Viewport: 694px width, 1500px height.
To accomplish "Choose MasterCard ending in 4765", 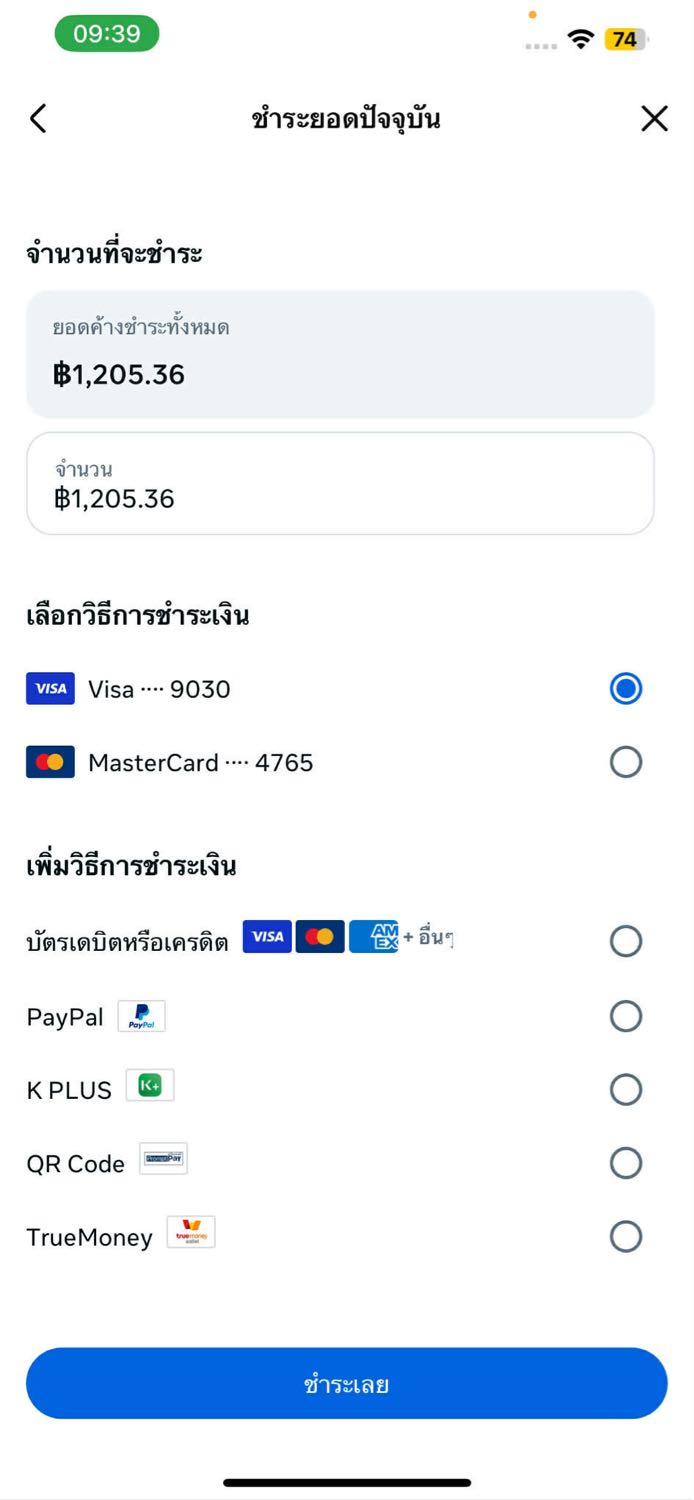I will (625, 763).
